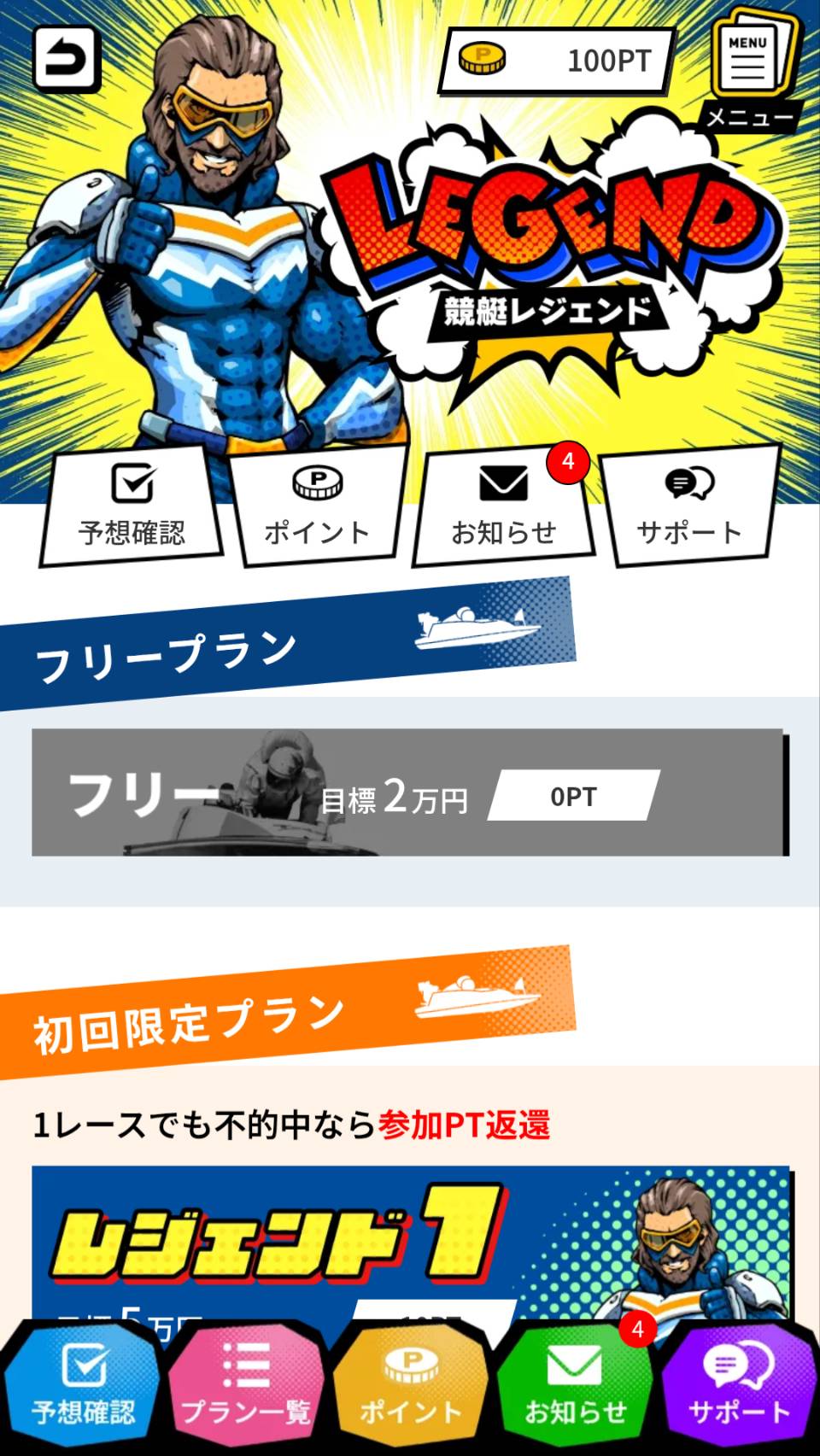Switch to ポイント in the bottom bar
Viewport: 820px width, 1456px height.
point(411,1385)
